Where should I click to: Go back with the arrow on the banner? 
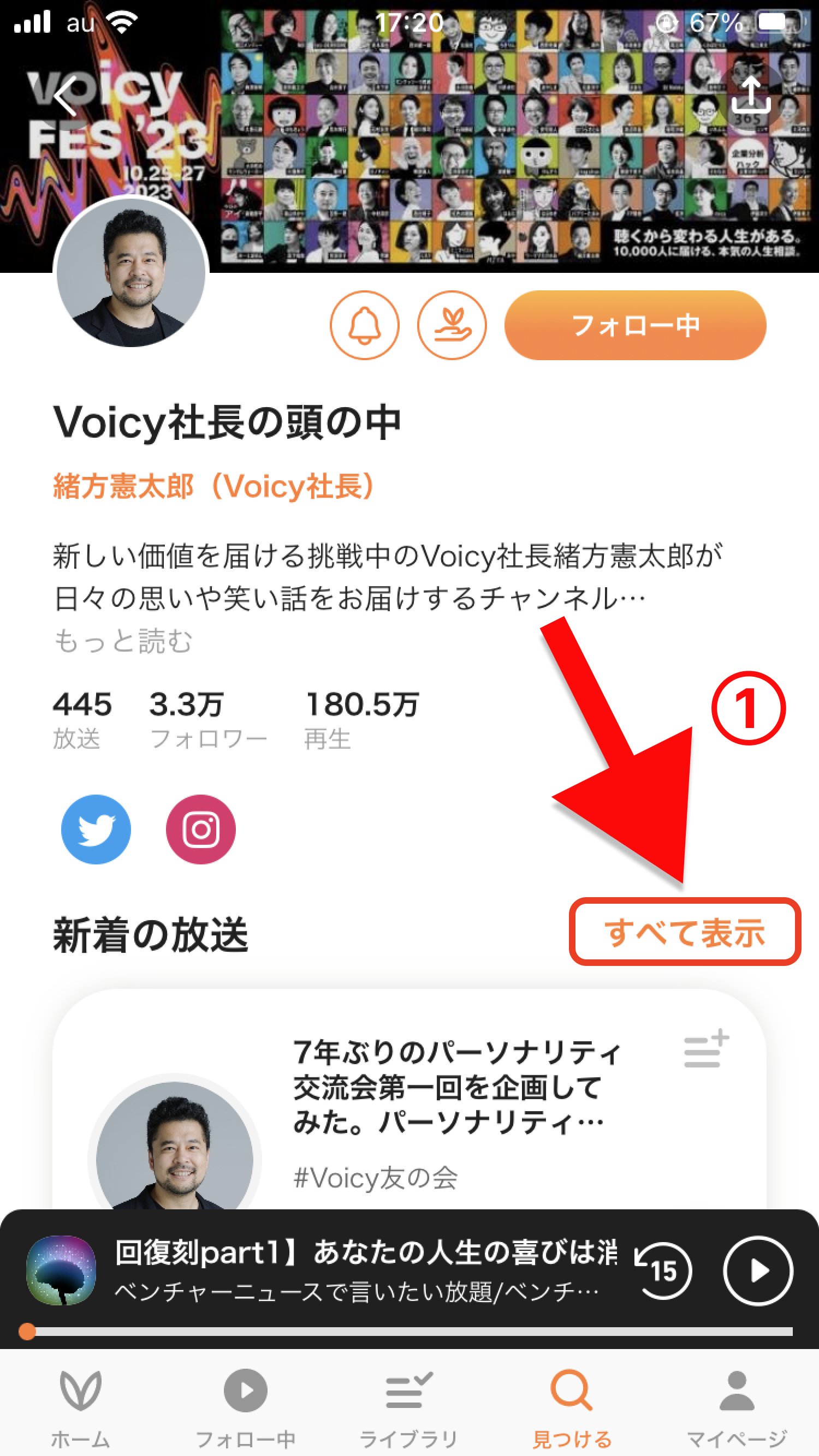point(66,96)
